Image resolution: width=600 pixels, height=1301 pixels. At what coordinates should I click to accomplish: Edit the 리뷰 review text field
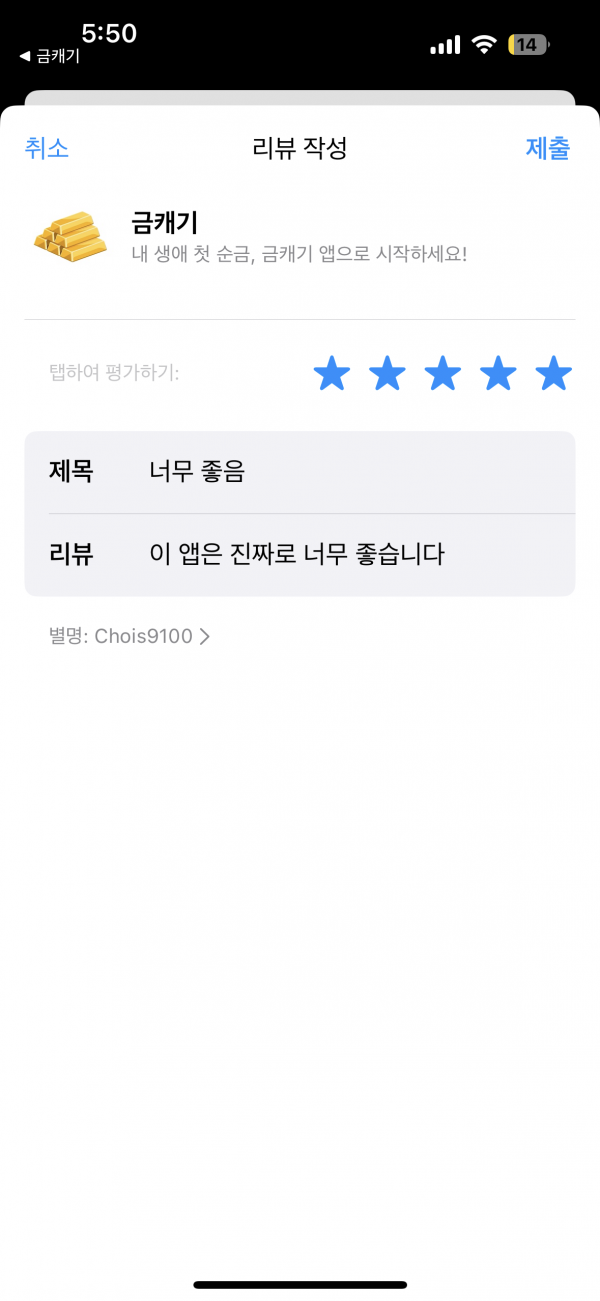point(300,555)
